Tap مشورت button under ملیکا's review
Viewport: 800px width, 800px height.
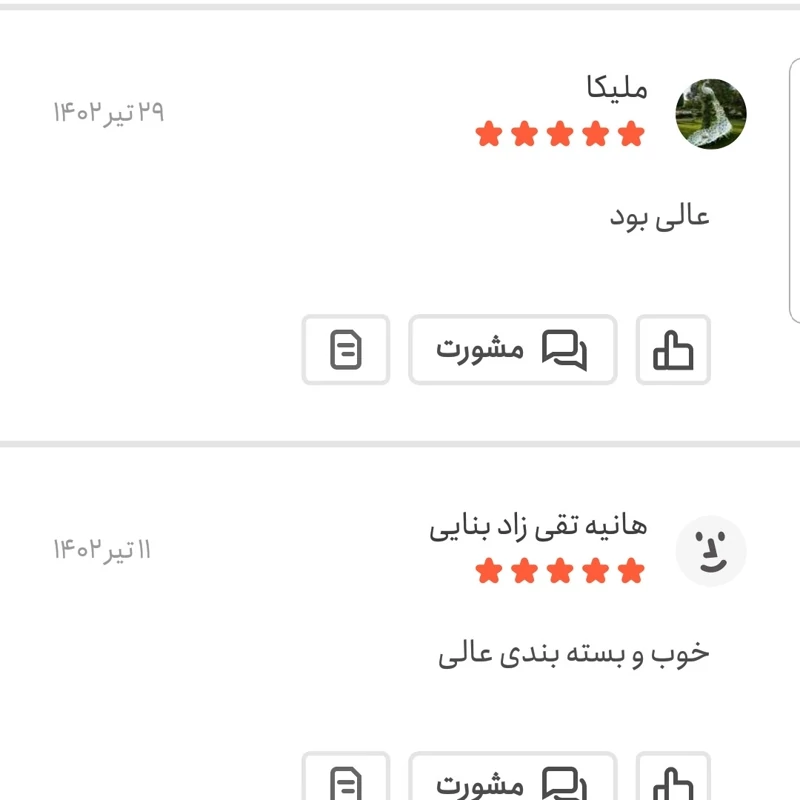[x=512, y=350]
